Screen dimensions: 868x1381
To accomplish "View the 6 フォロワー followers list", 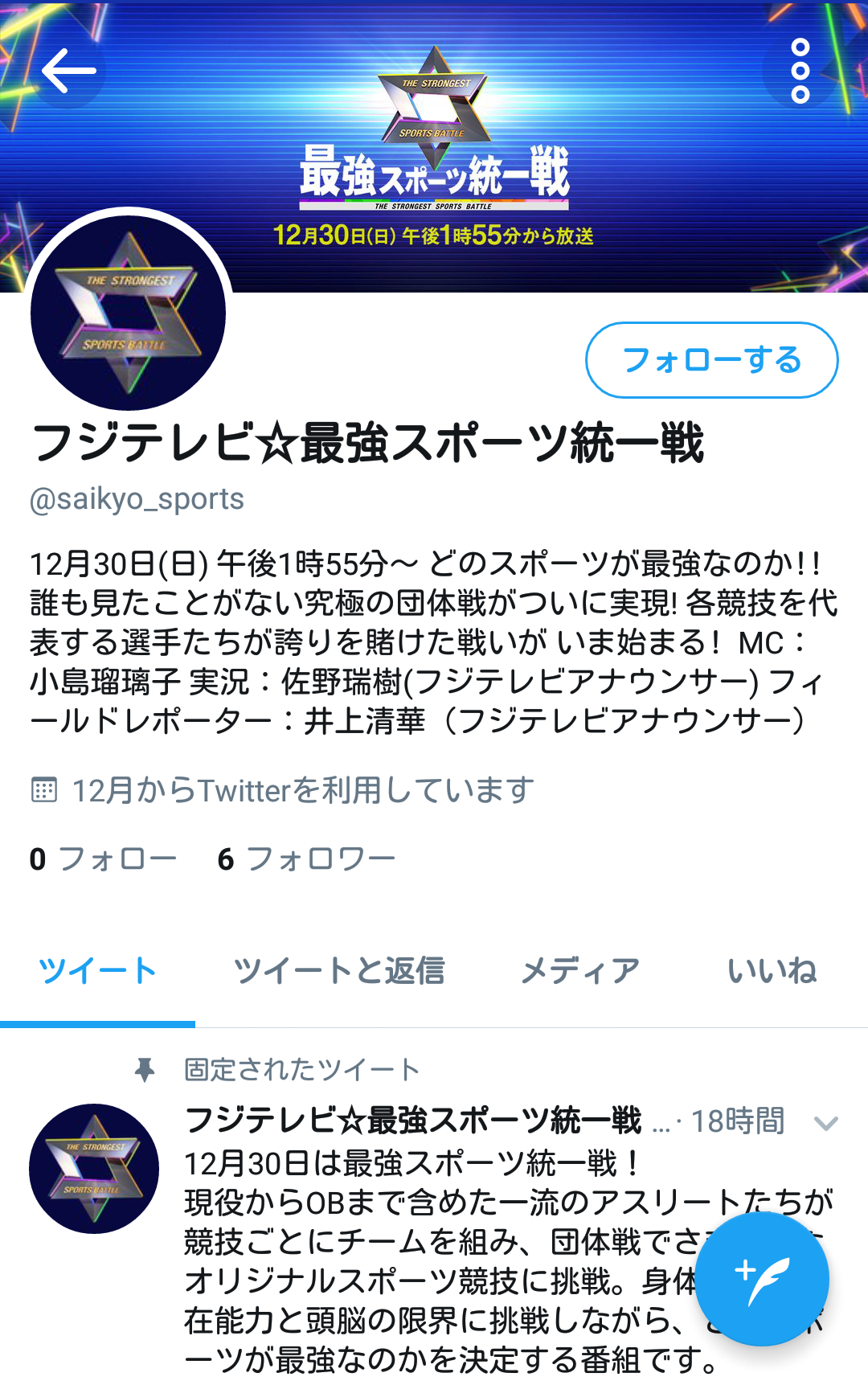I will point(306,859).
